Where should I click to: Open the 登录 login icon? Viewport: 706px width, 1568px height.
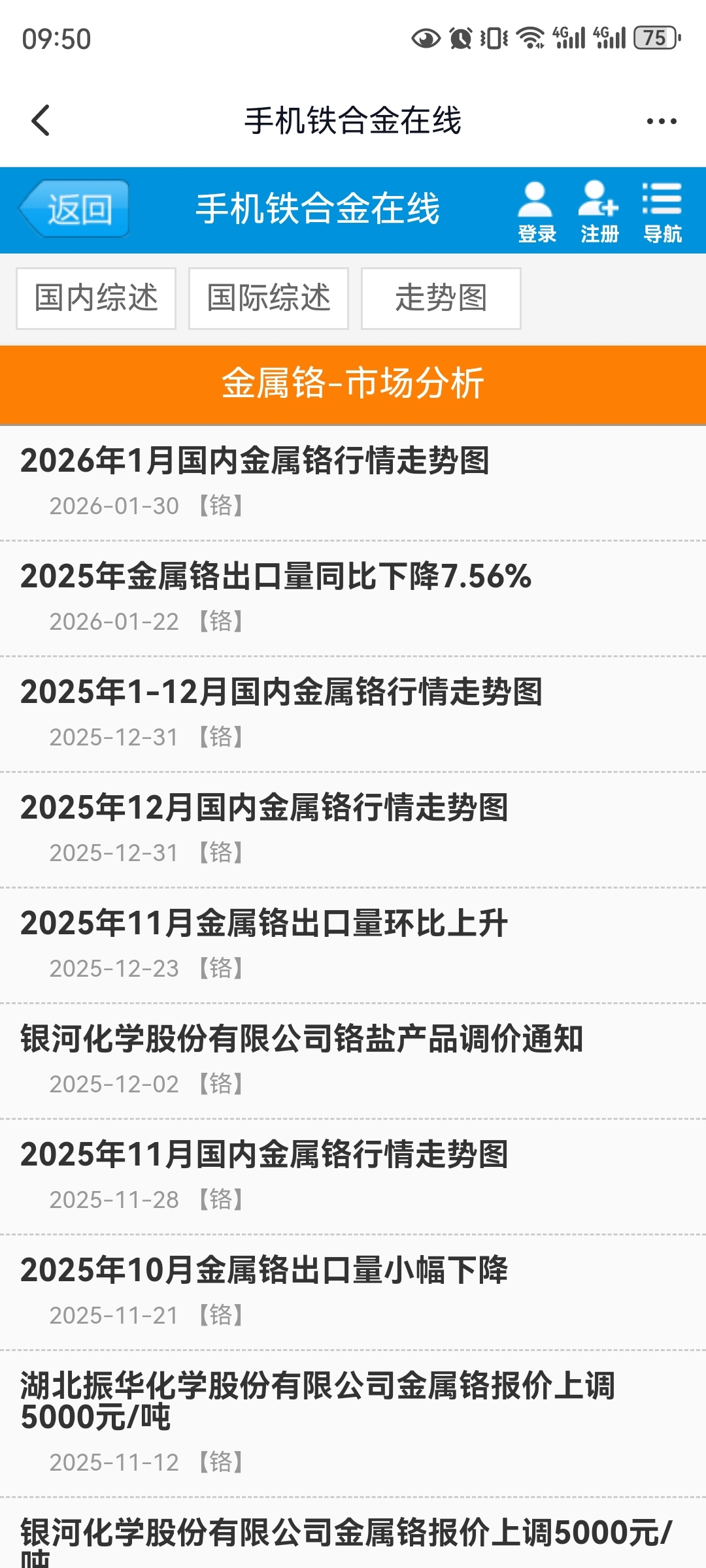[536, 212]
